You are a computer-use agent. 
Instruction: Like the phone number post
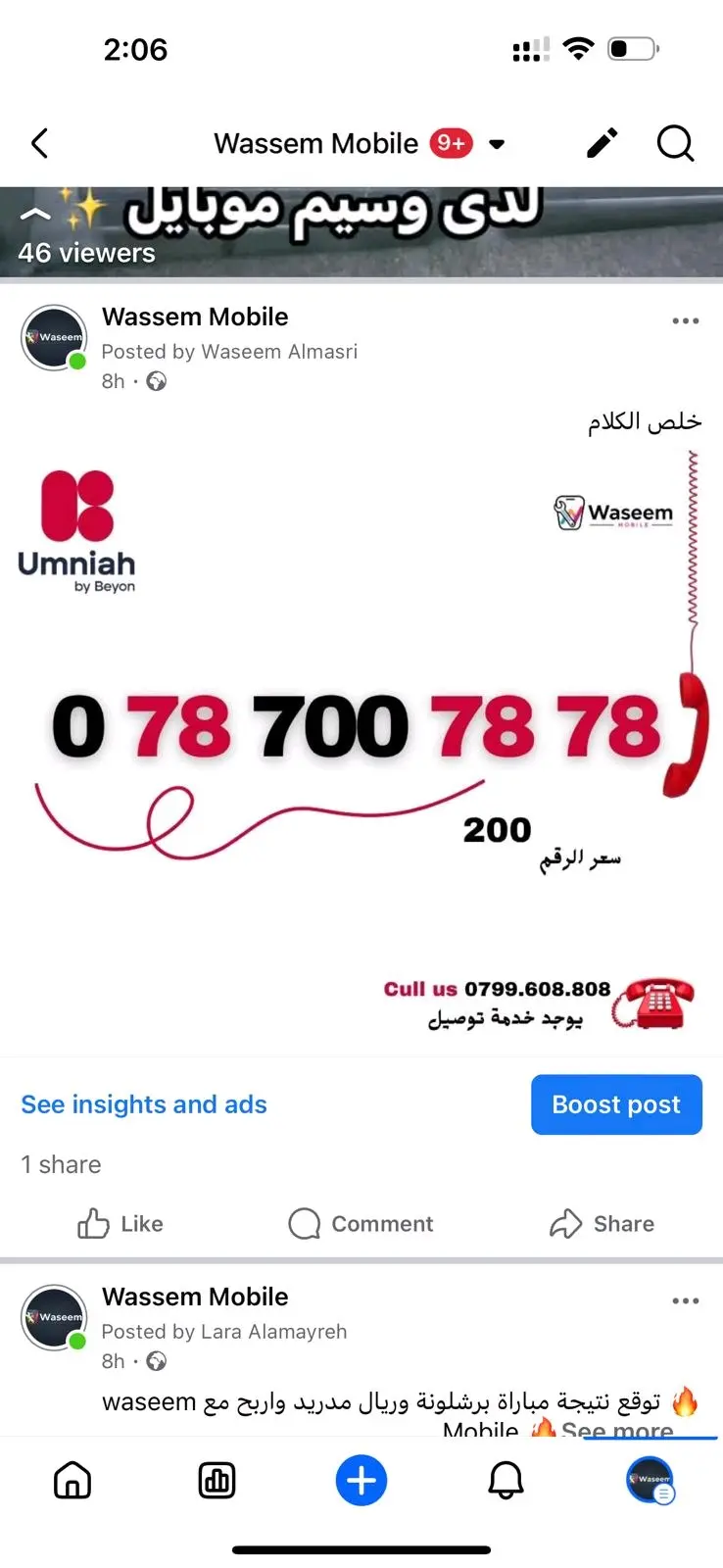click(x=120, y=1224)
